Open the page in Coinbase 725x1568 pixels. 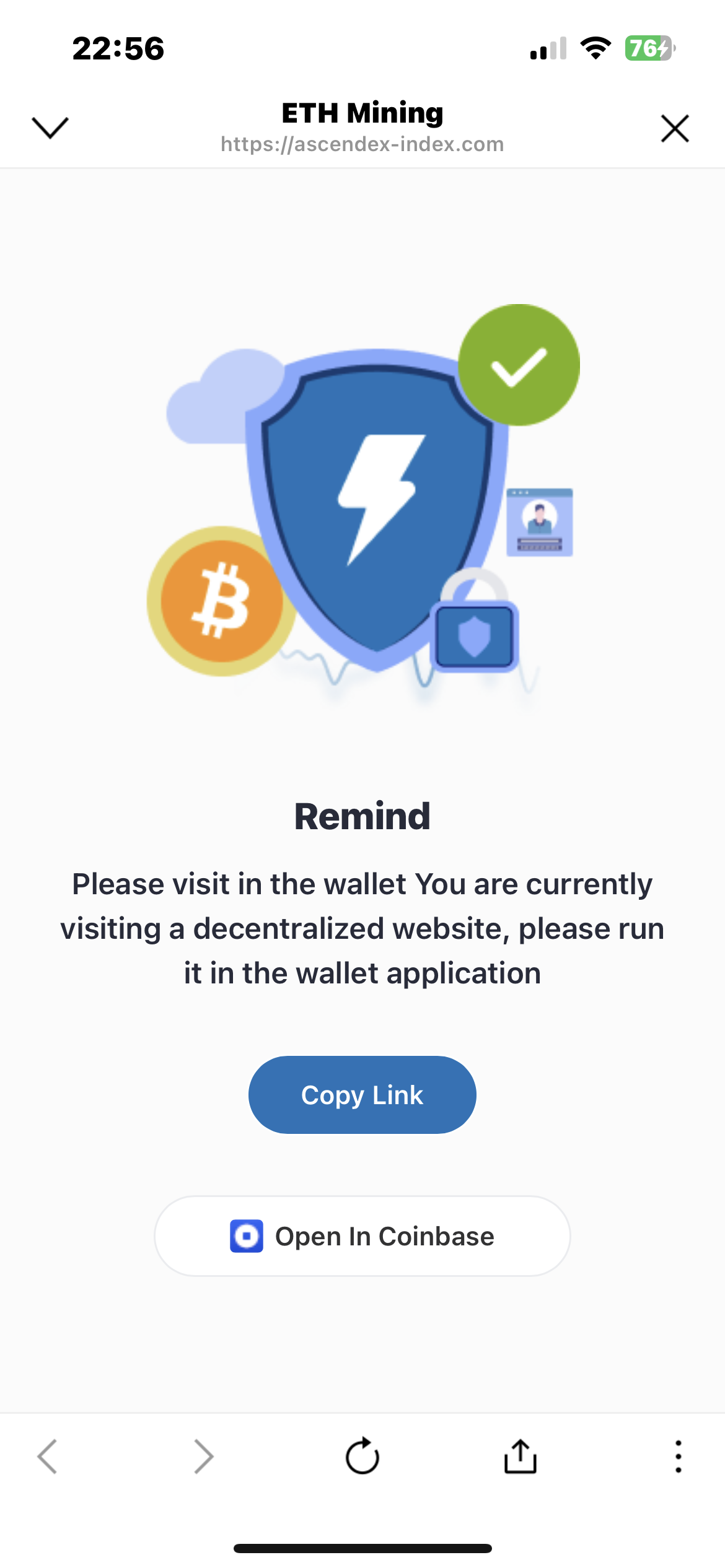(x=362, y=1235)
